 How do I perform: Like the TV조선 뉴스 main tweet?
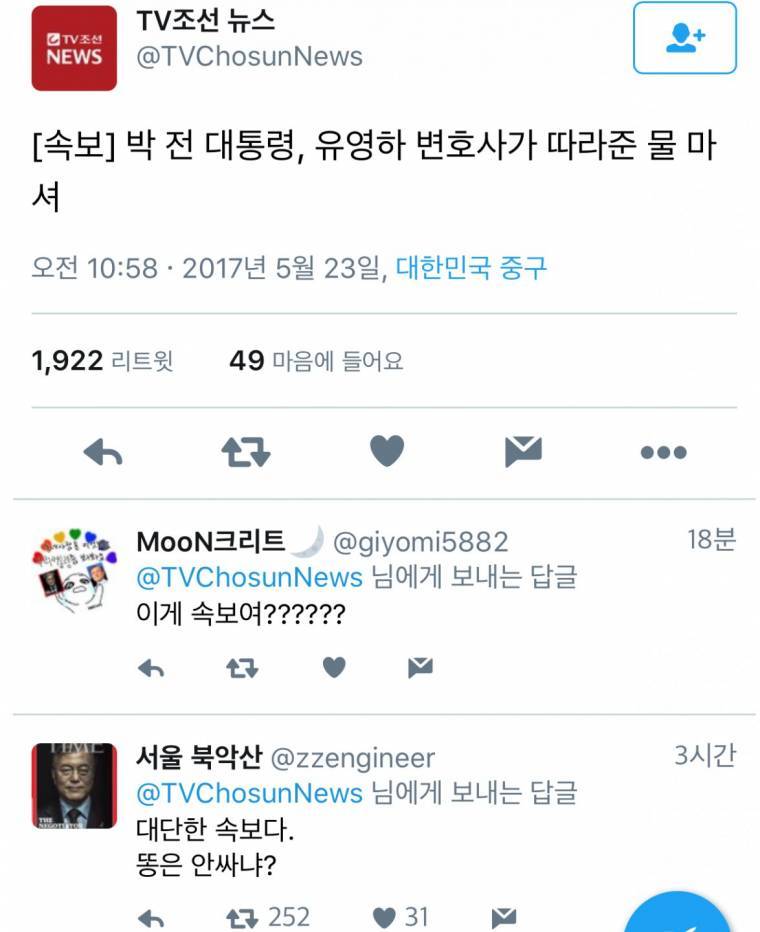click(386, 453)
